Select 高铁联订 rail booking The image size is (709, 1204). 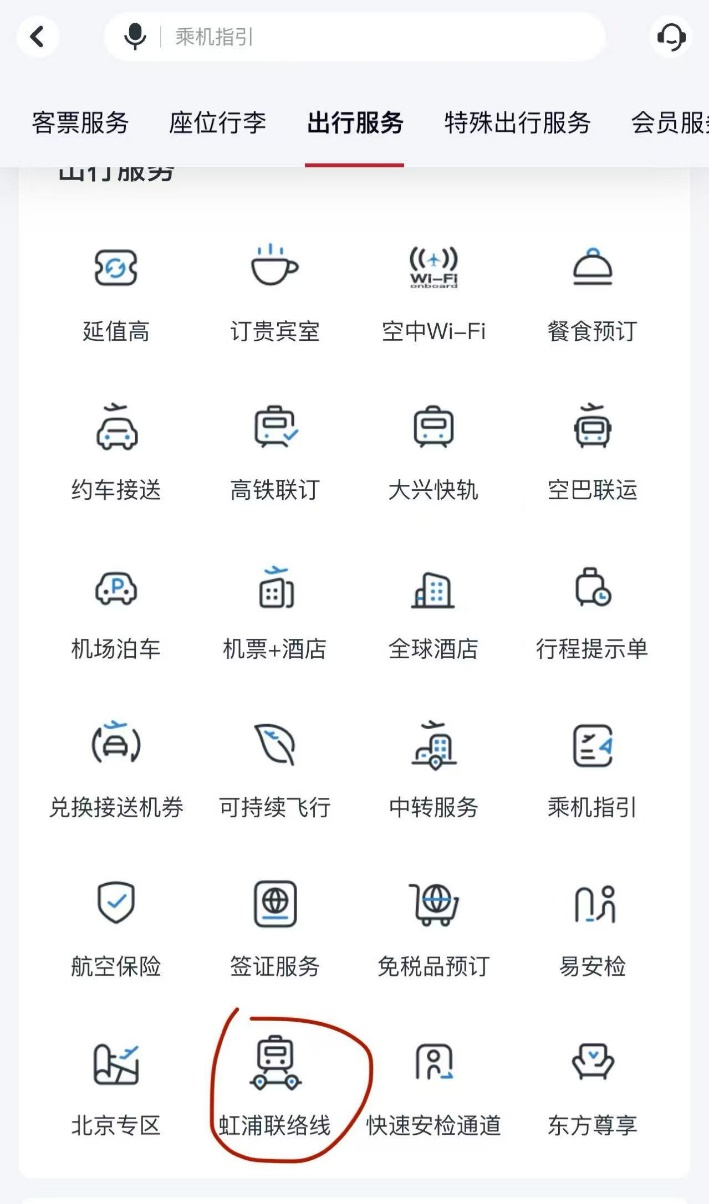click(275, 449)
